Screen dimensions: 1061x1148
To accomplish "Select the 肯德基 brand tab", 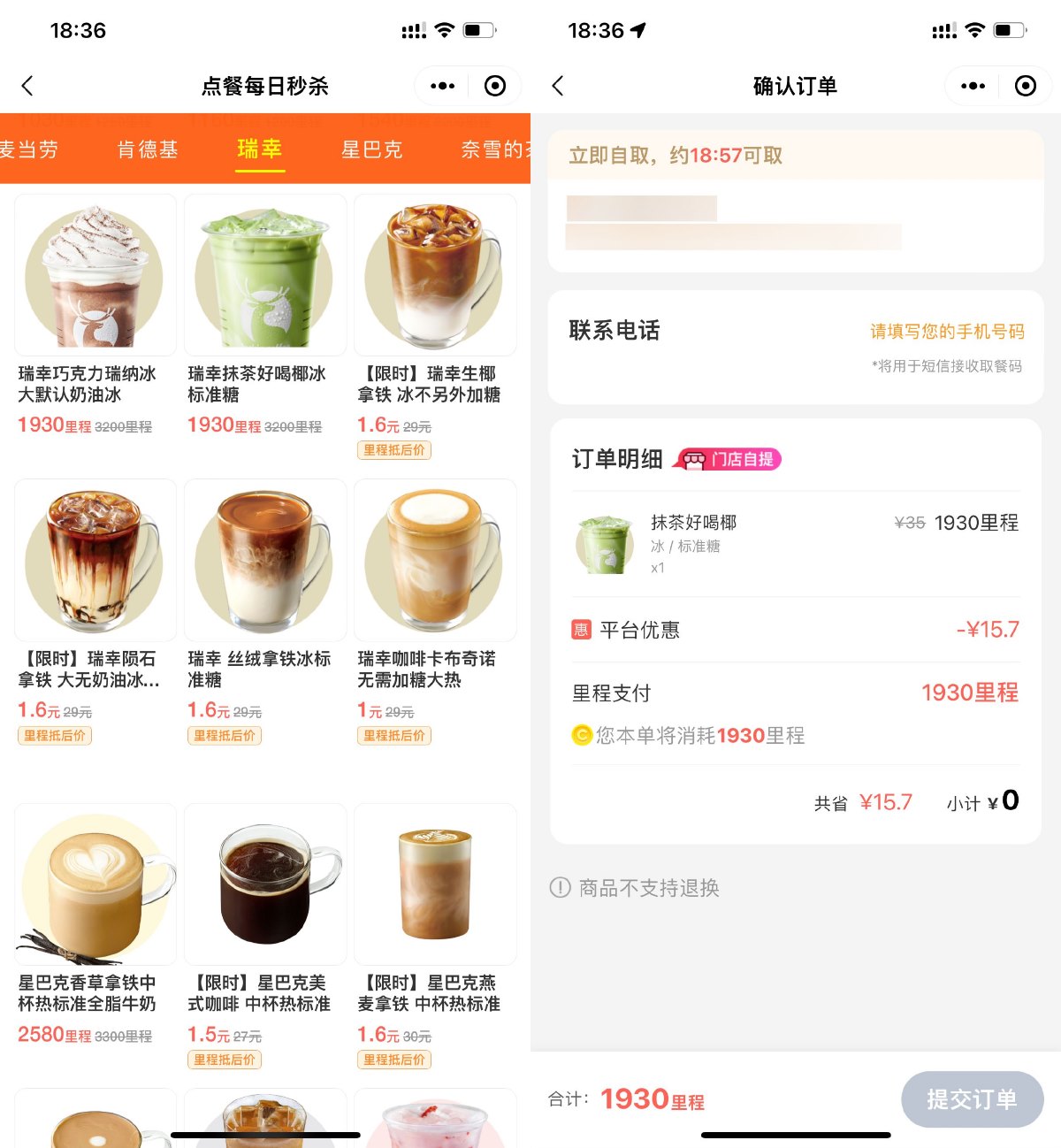I will [x=148, y=150].
